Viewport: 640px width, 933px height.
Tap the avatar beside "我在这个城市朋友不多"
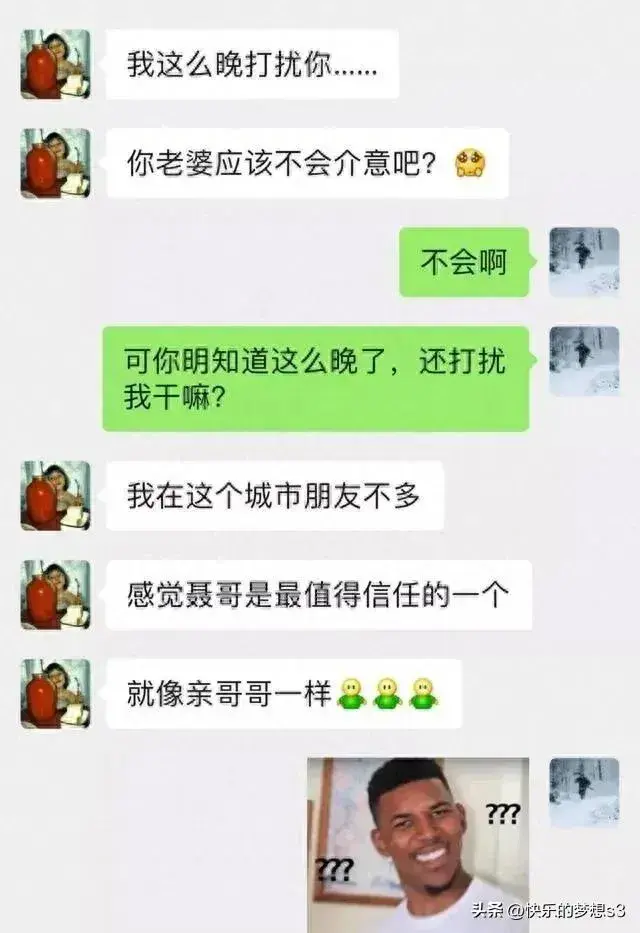55,495
